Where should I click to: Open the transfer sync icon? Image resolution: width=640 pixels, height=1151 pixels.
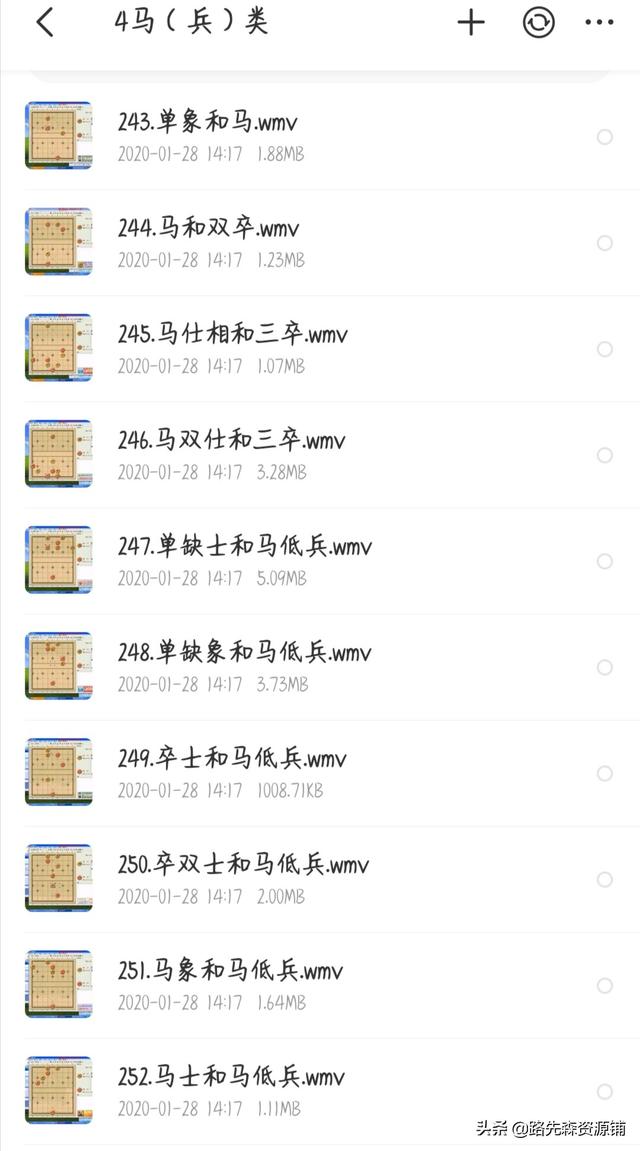(x=538, y=22)
